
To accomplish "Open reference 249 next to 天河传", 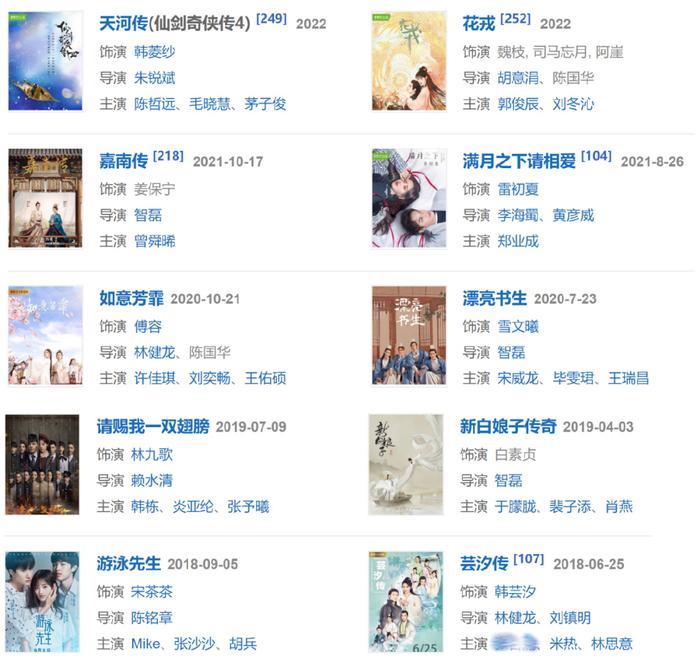I will pos(271,18).
